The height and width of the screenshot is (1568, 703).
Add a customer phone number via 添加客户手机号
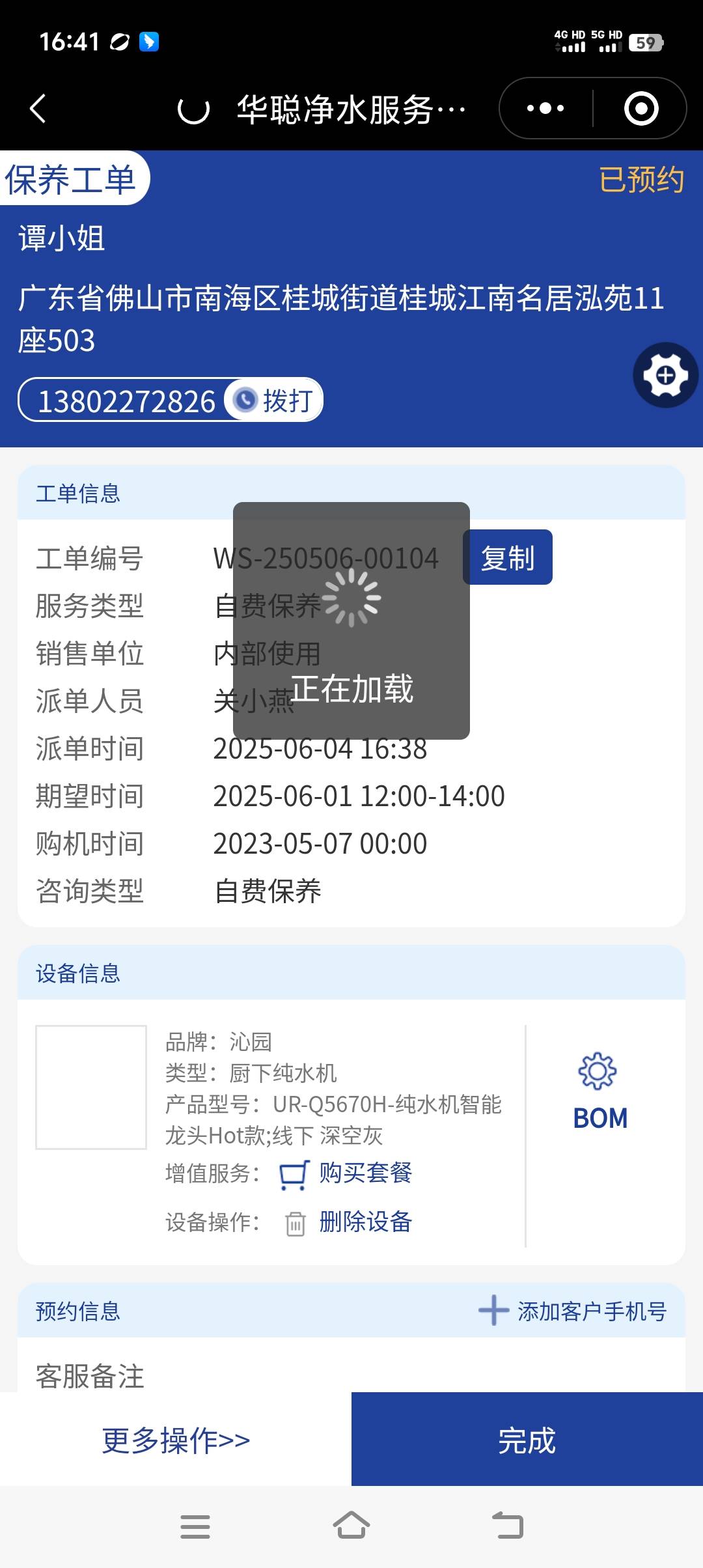tap(573, 1311)
